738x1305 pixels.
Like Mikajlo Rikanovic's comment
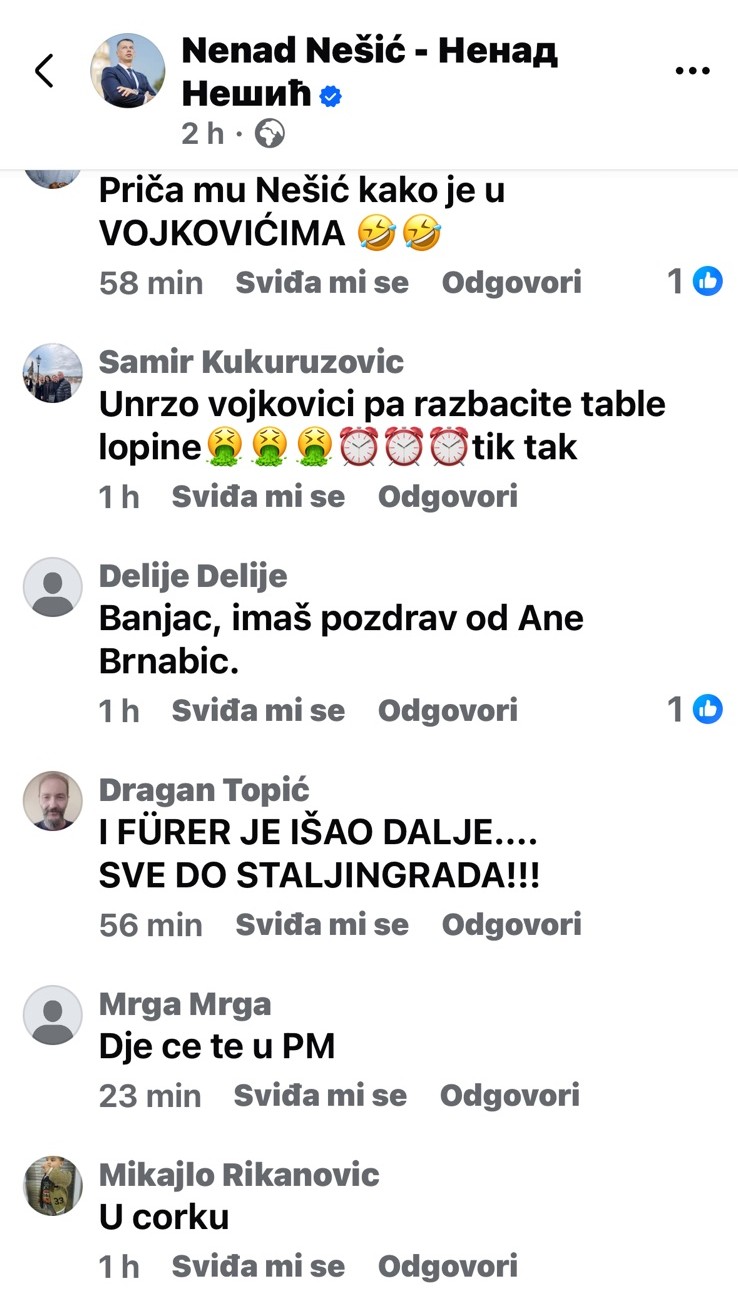pos(258,1266)
